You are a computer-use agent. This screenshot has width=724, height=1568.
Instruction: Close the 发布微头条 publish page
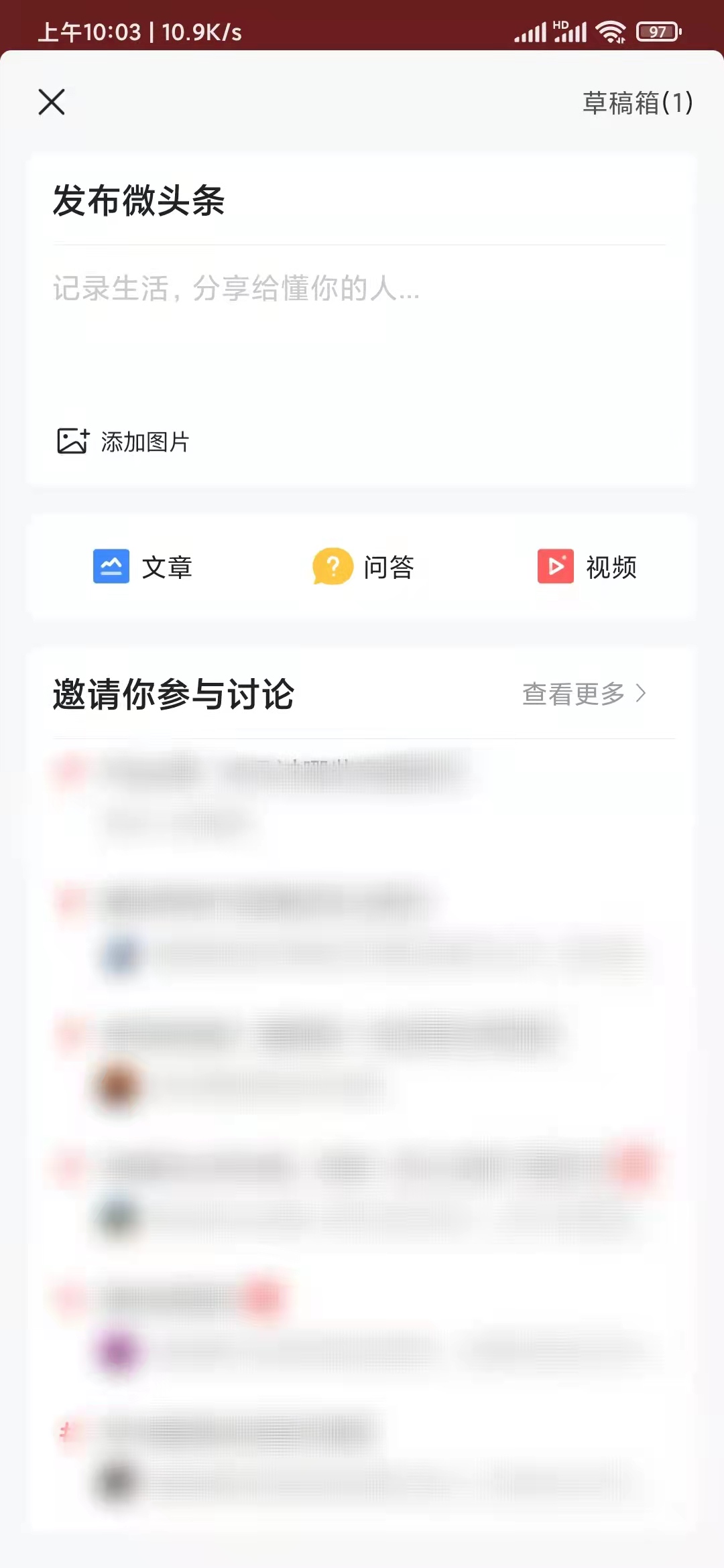pos(52,102)
